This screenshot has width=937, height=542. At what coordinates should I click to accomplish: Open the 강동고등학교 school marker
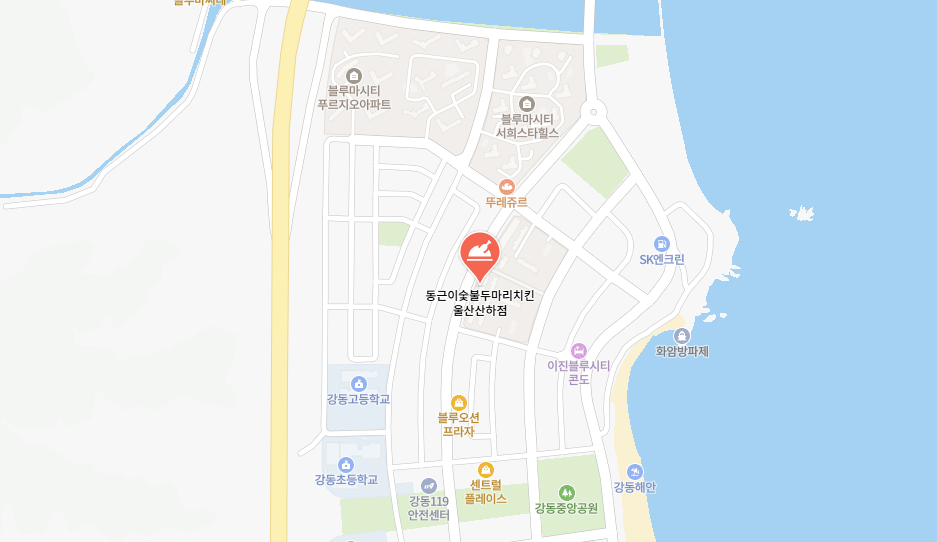(358, 384)
